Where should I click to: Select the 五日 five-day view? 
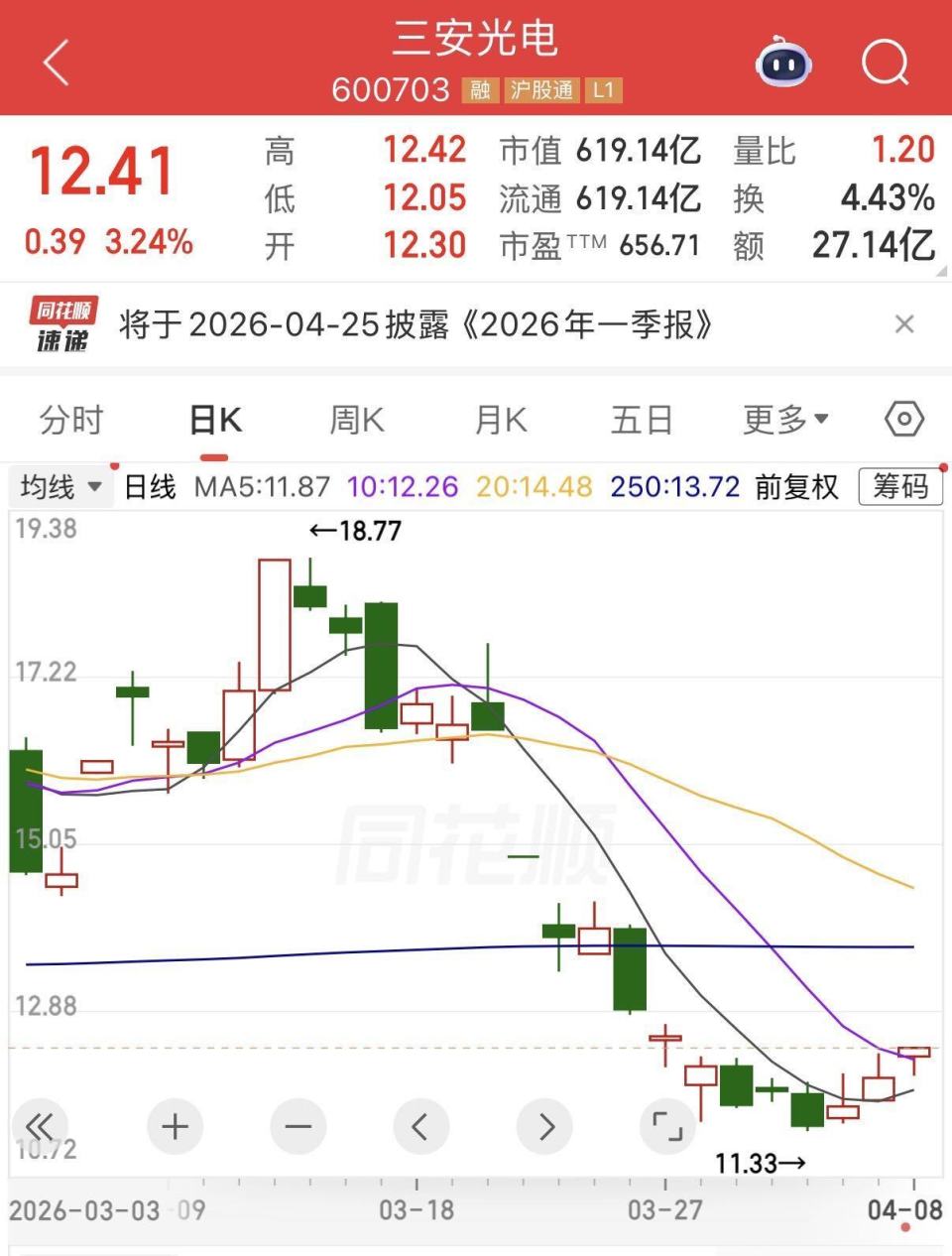coord(643,420)
